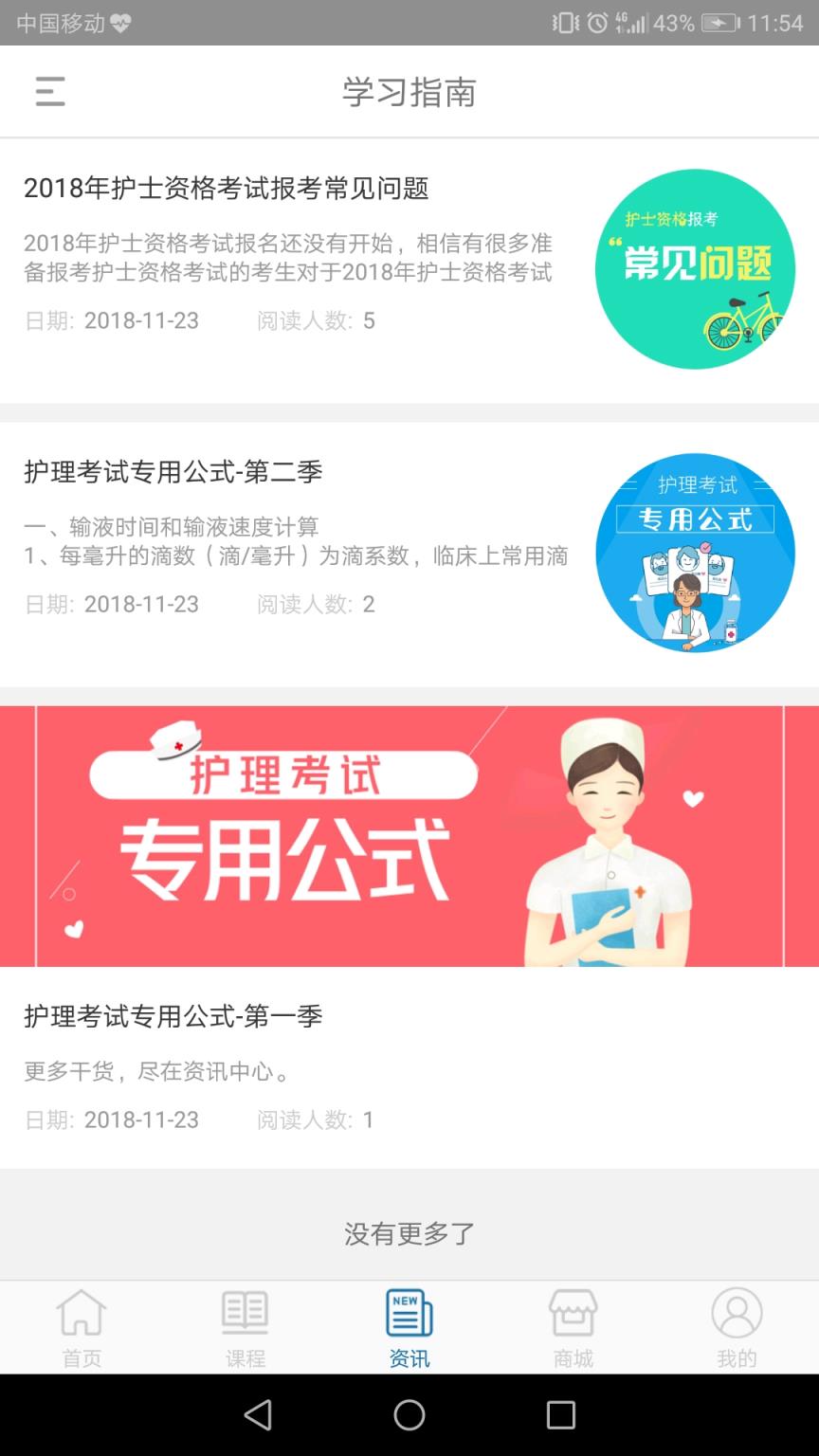Open the 商城 (Mall) store icon

pyautogui.click(x=573, y=1314)
